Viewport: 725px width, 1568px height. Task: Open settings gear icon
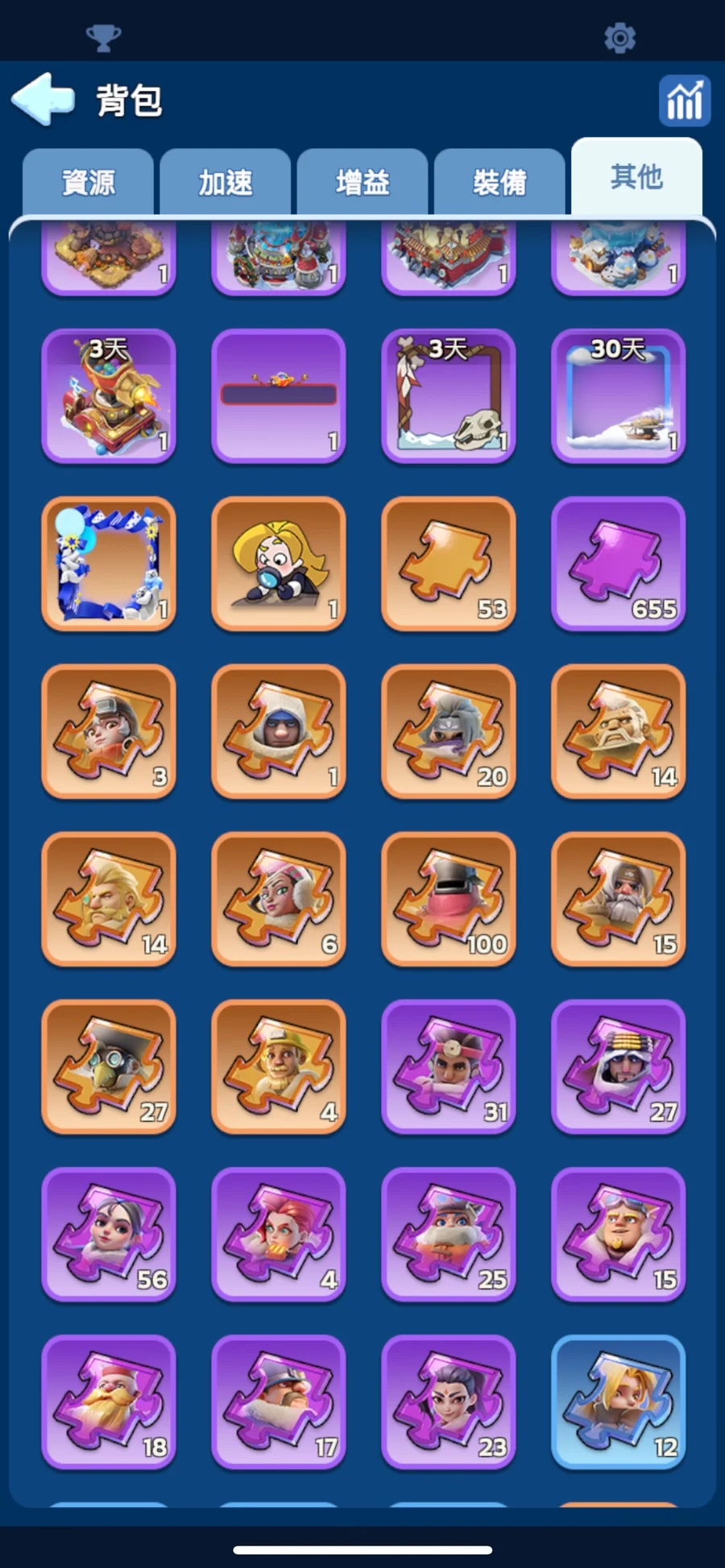619,38
